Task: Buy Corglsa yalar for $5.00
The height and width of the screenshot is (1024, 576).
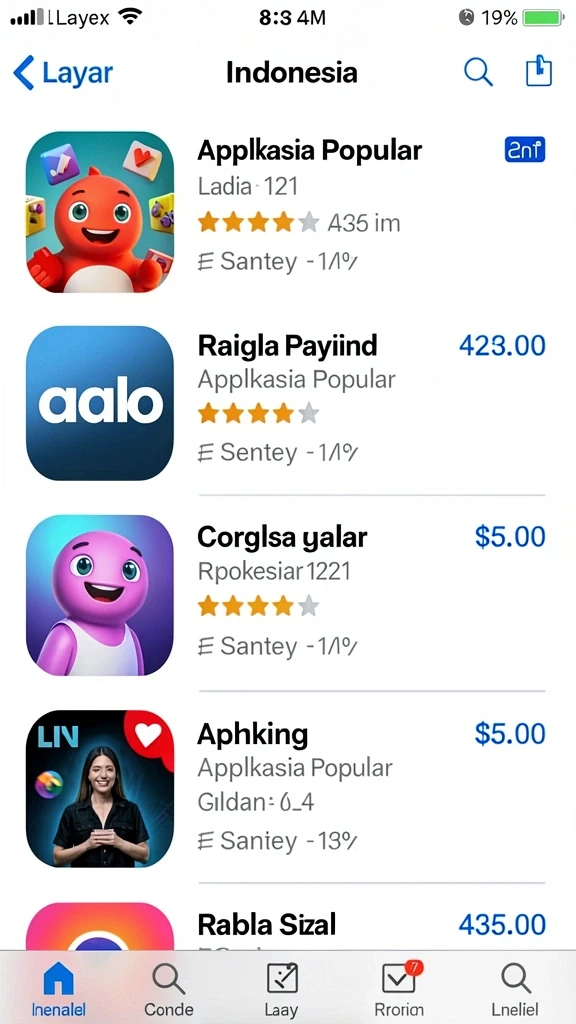Action: tap(509, 536)
